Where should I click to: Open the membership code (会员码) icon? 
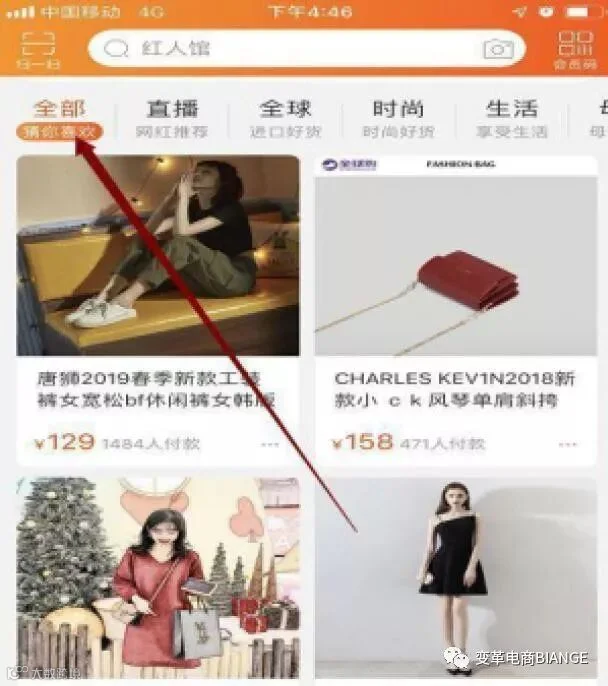pos(575,49)
